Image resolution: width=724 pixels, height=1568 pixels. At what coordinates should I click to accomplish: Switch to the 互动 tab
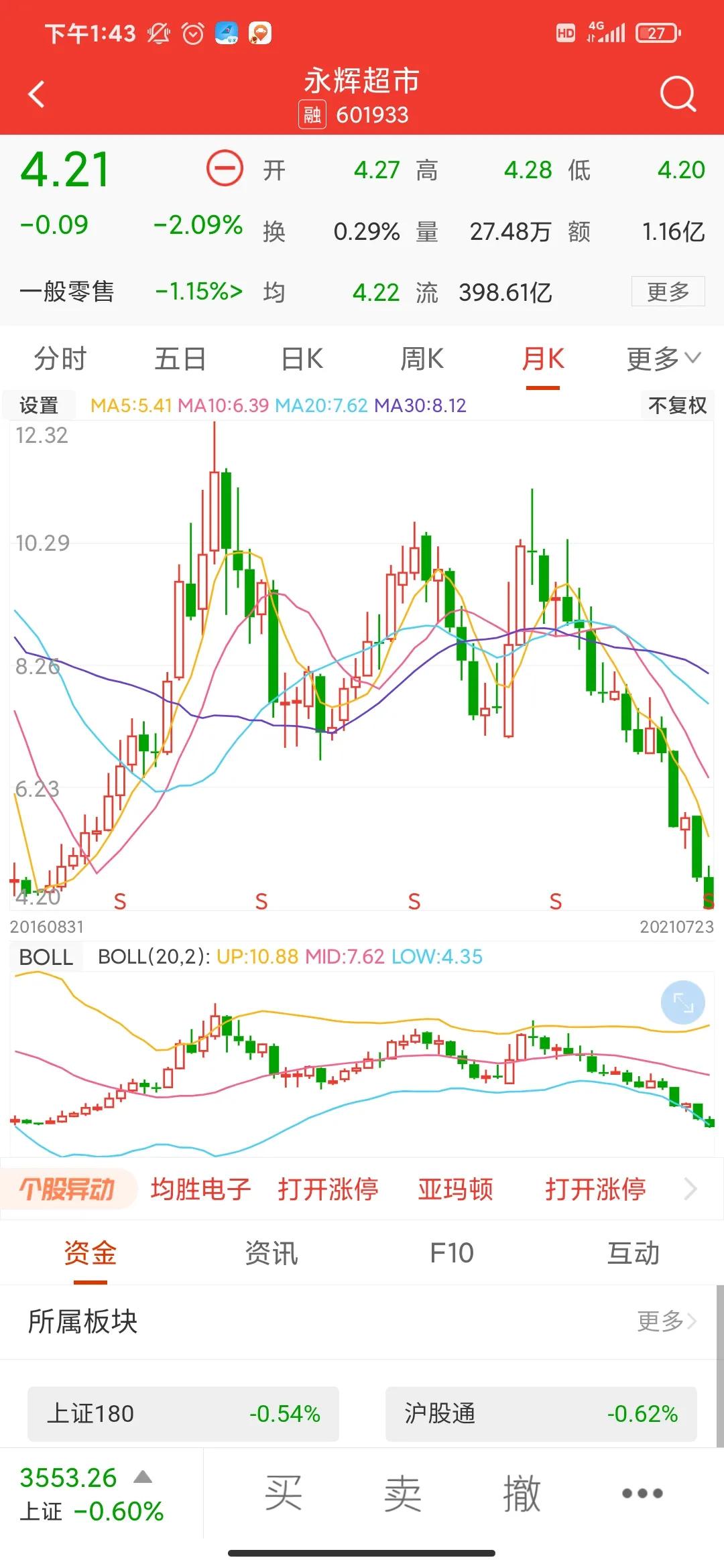coord(633,1253)
